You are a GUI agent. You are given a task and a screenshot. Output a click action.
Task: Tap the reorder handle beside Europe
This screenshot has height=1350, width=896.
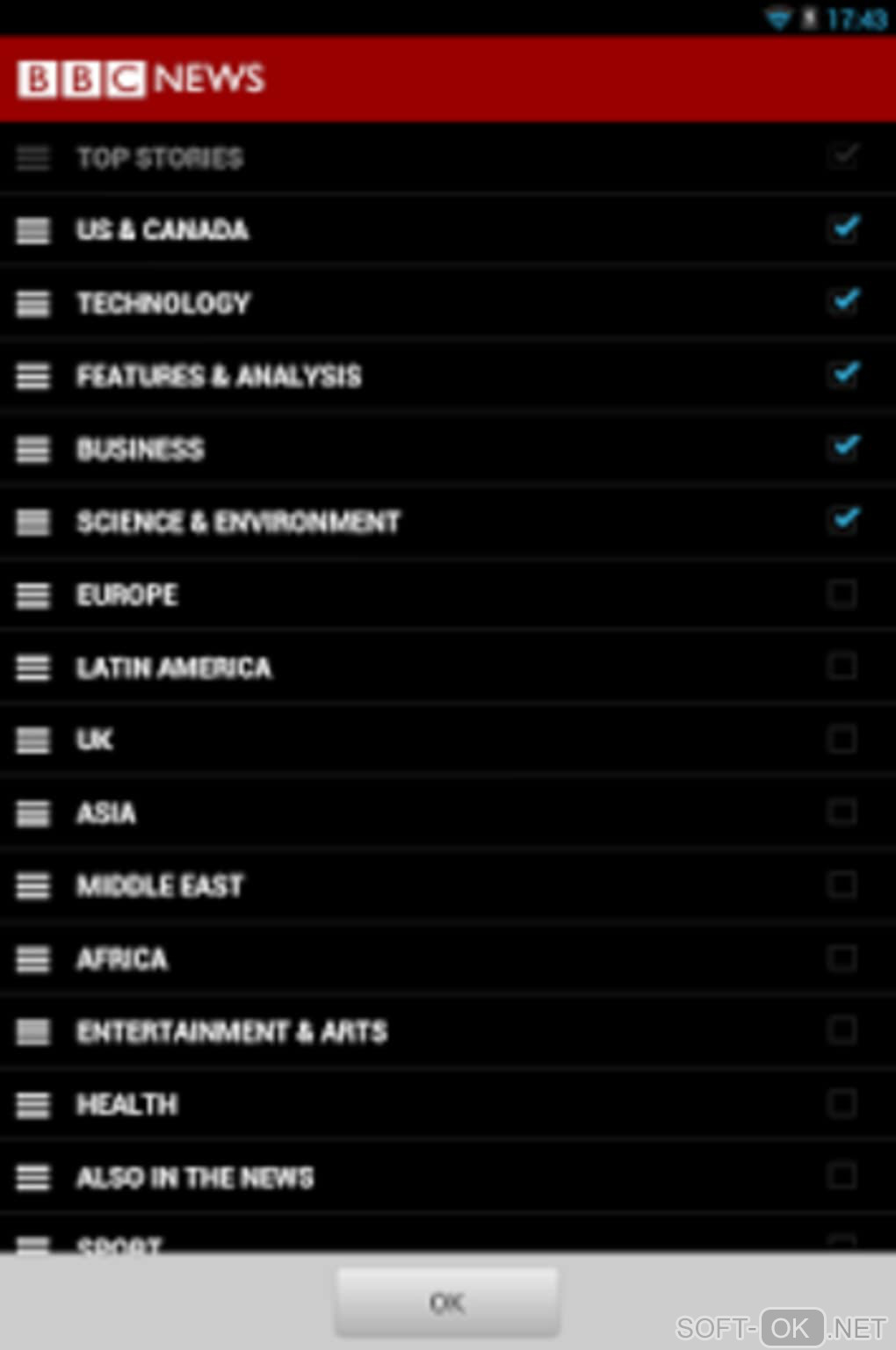tap(33, 596)
